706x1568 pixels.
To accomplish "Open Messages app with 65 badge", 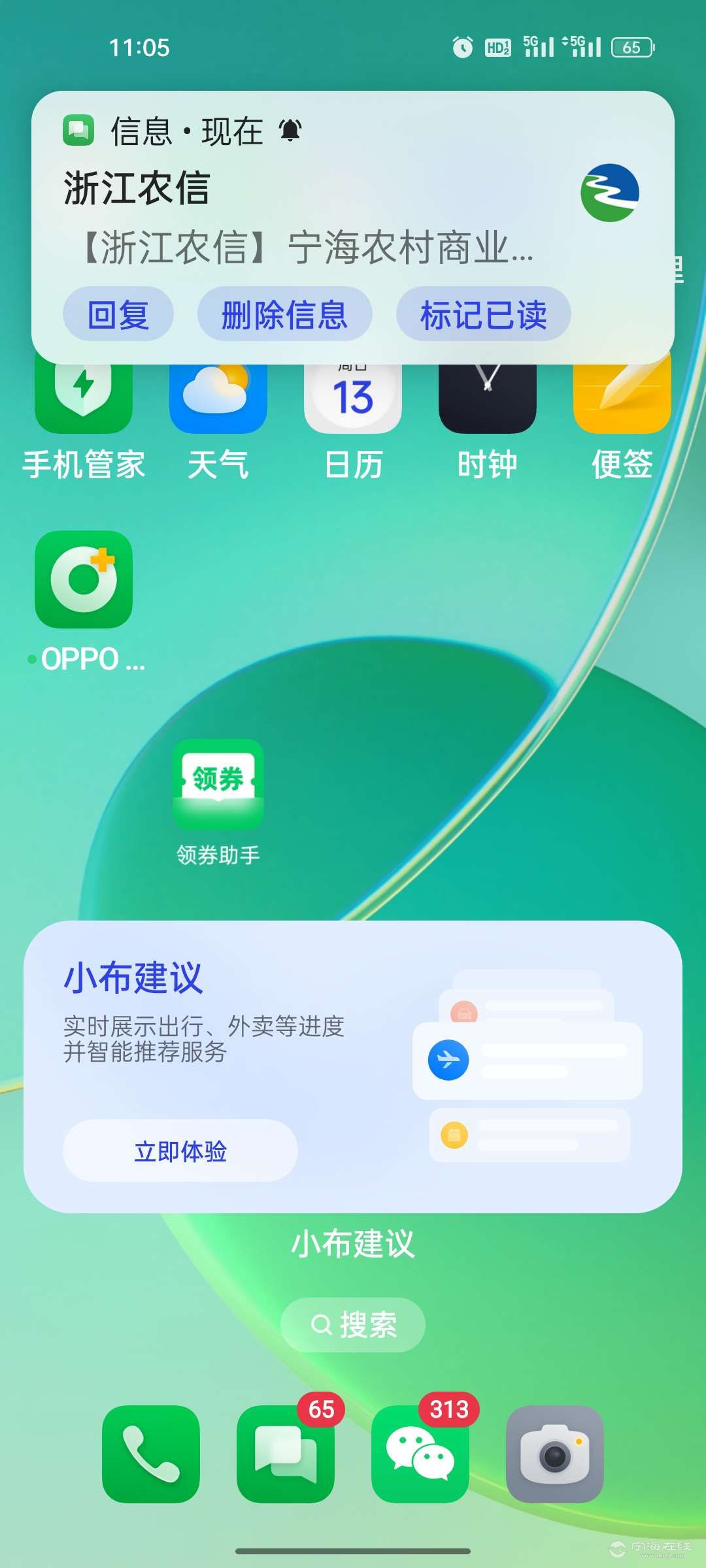I will point(286,1454).
